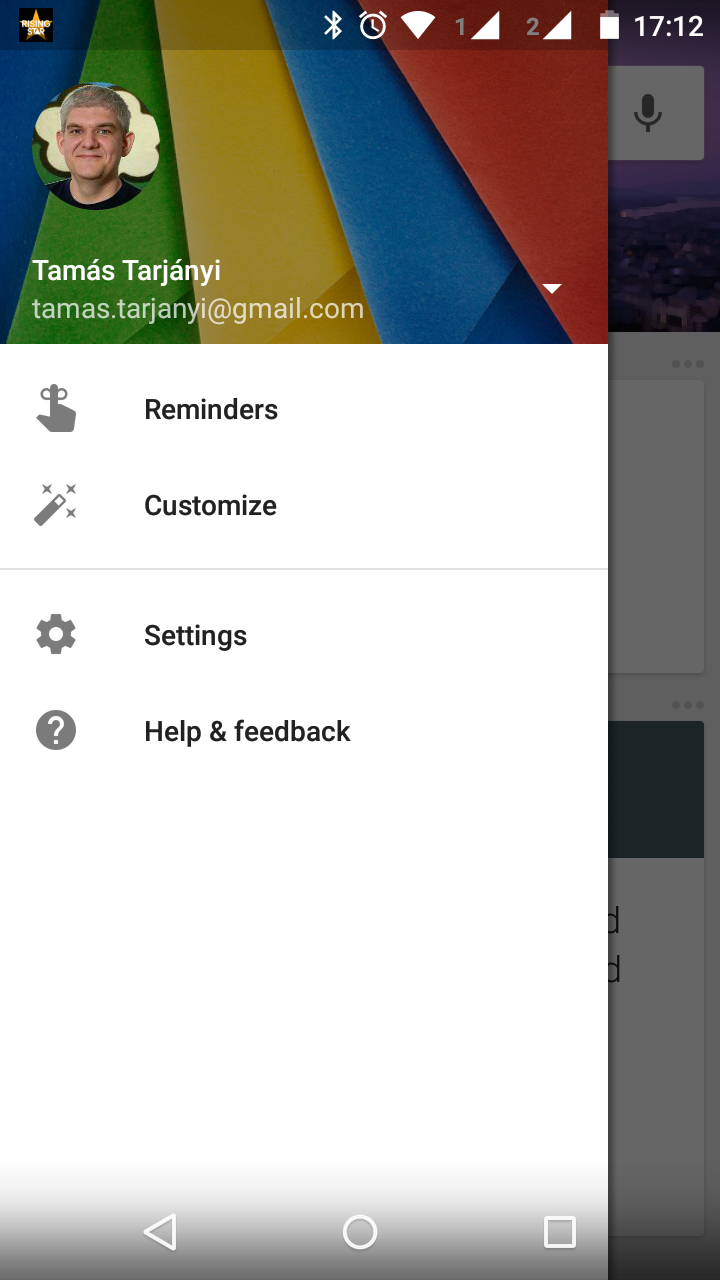Go to Help & feedback
This screenshot has height=1280, width=720.
tap(247, 731)
